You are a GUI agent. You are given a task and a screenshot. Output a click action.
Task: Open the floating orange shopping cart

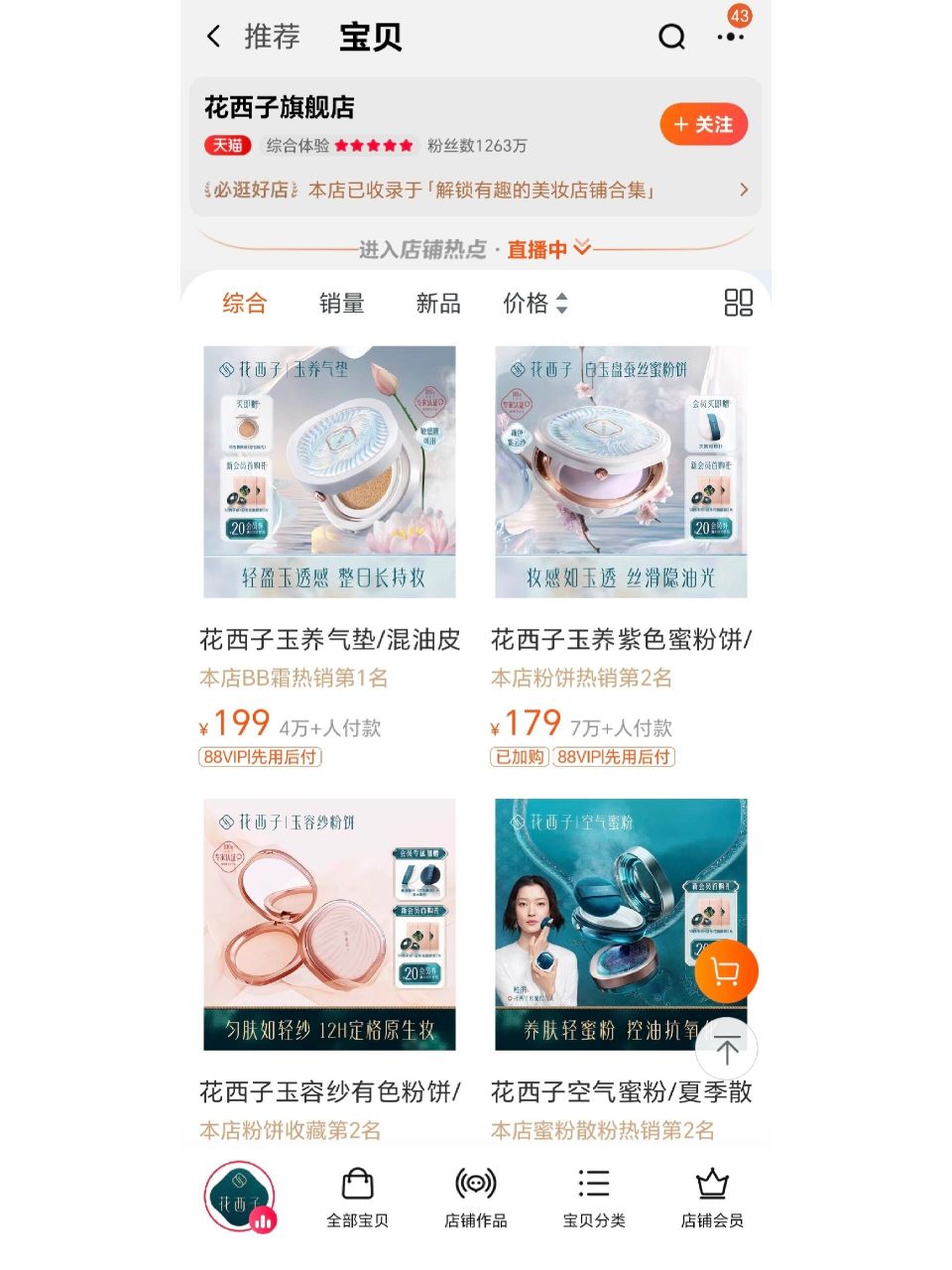726,972
